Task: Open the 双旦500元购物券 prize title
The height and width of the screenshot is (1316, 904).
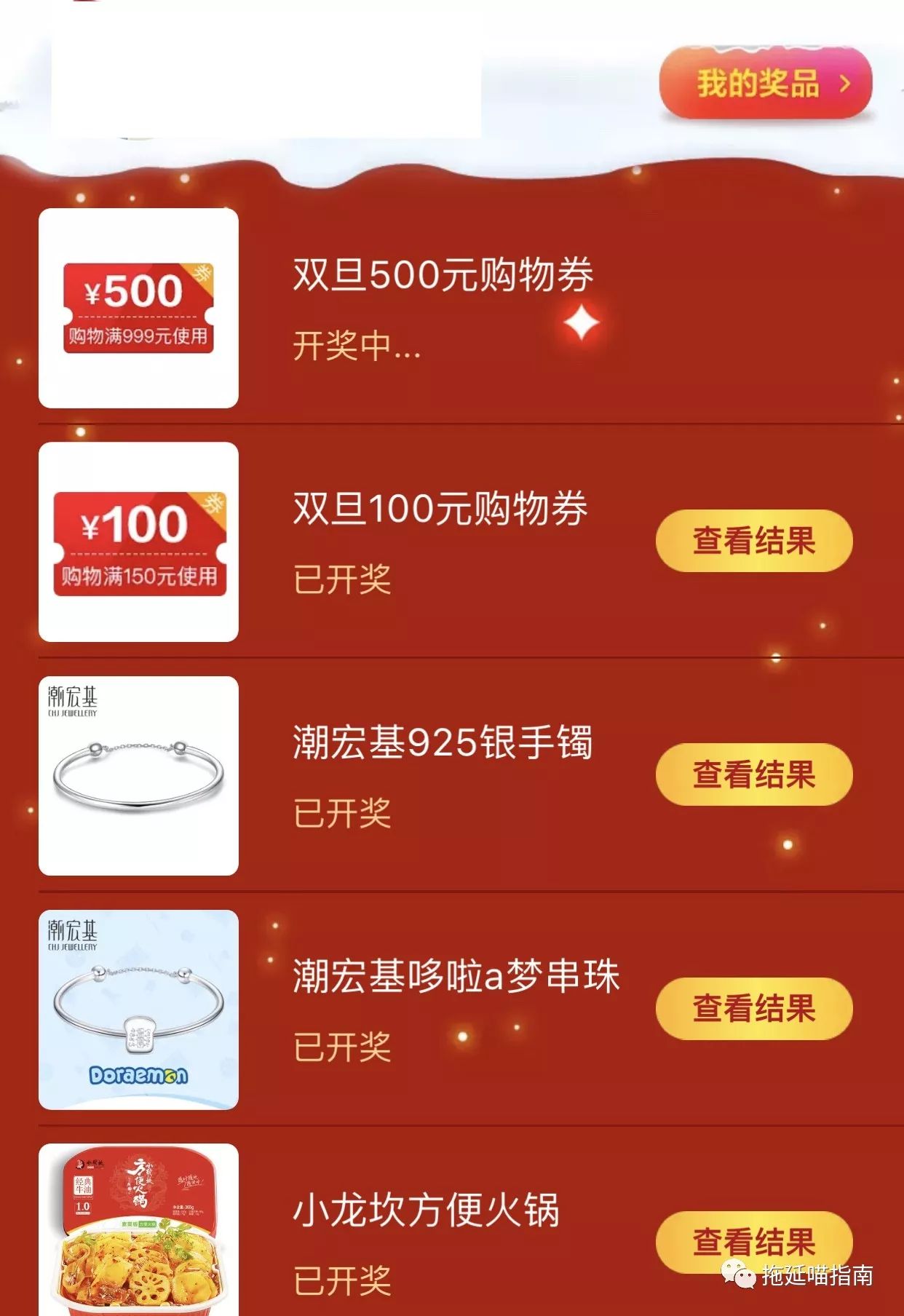Action: [443, 274]
